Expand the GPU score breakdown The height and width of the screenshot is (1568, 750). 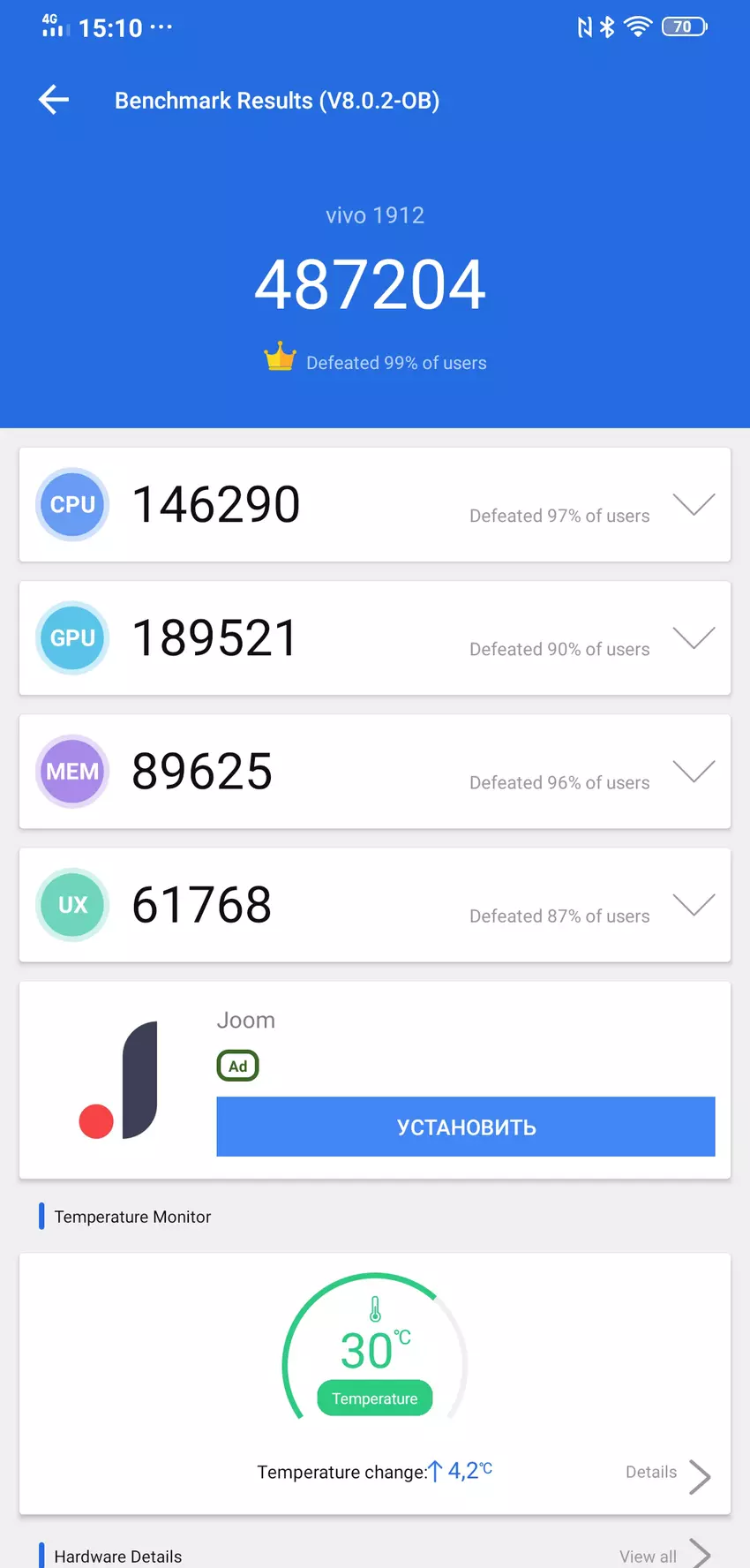(694, 637)
